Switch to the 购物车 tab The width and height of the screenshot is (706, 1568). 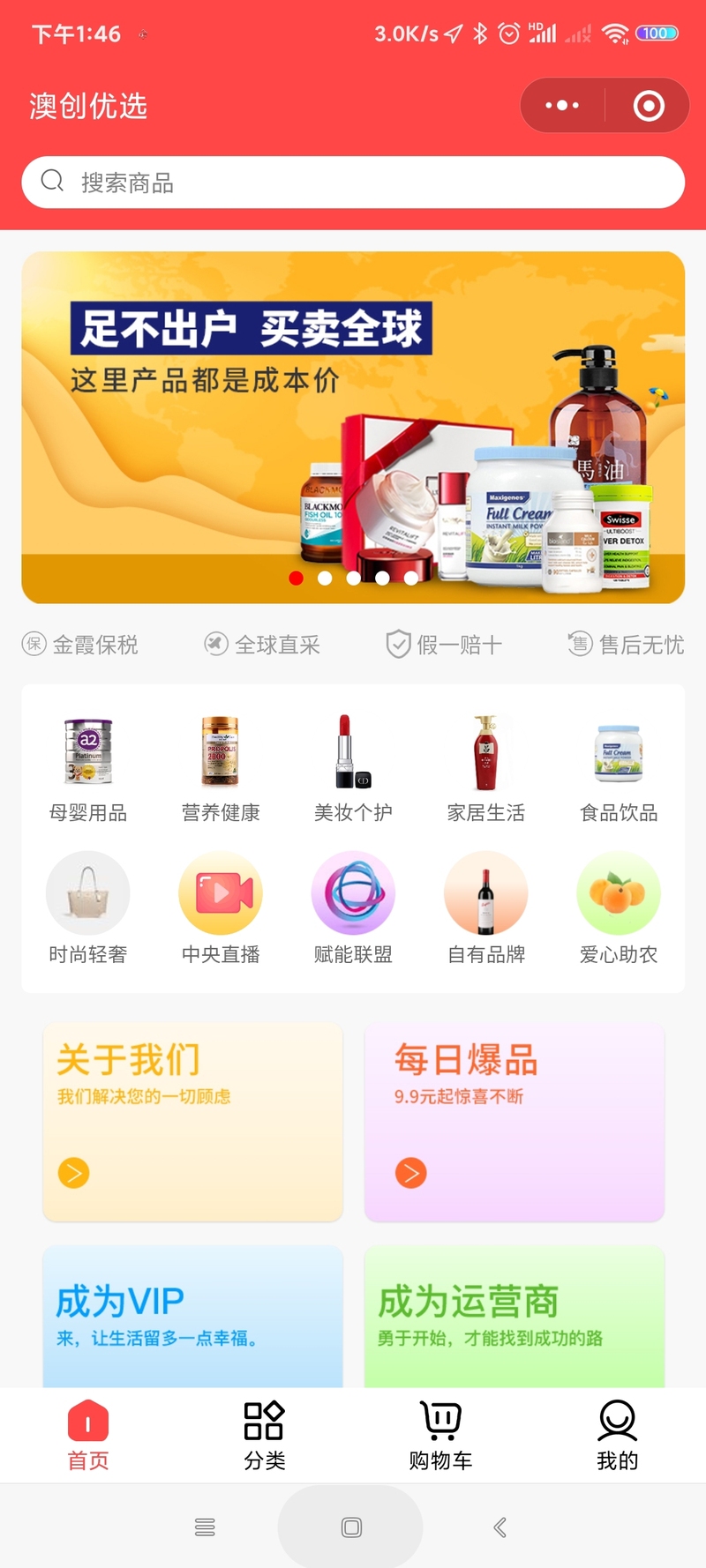[x=441, y=1435]
